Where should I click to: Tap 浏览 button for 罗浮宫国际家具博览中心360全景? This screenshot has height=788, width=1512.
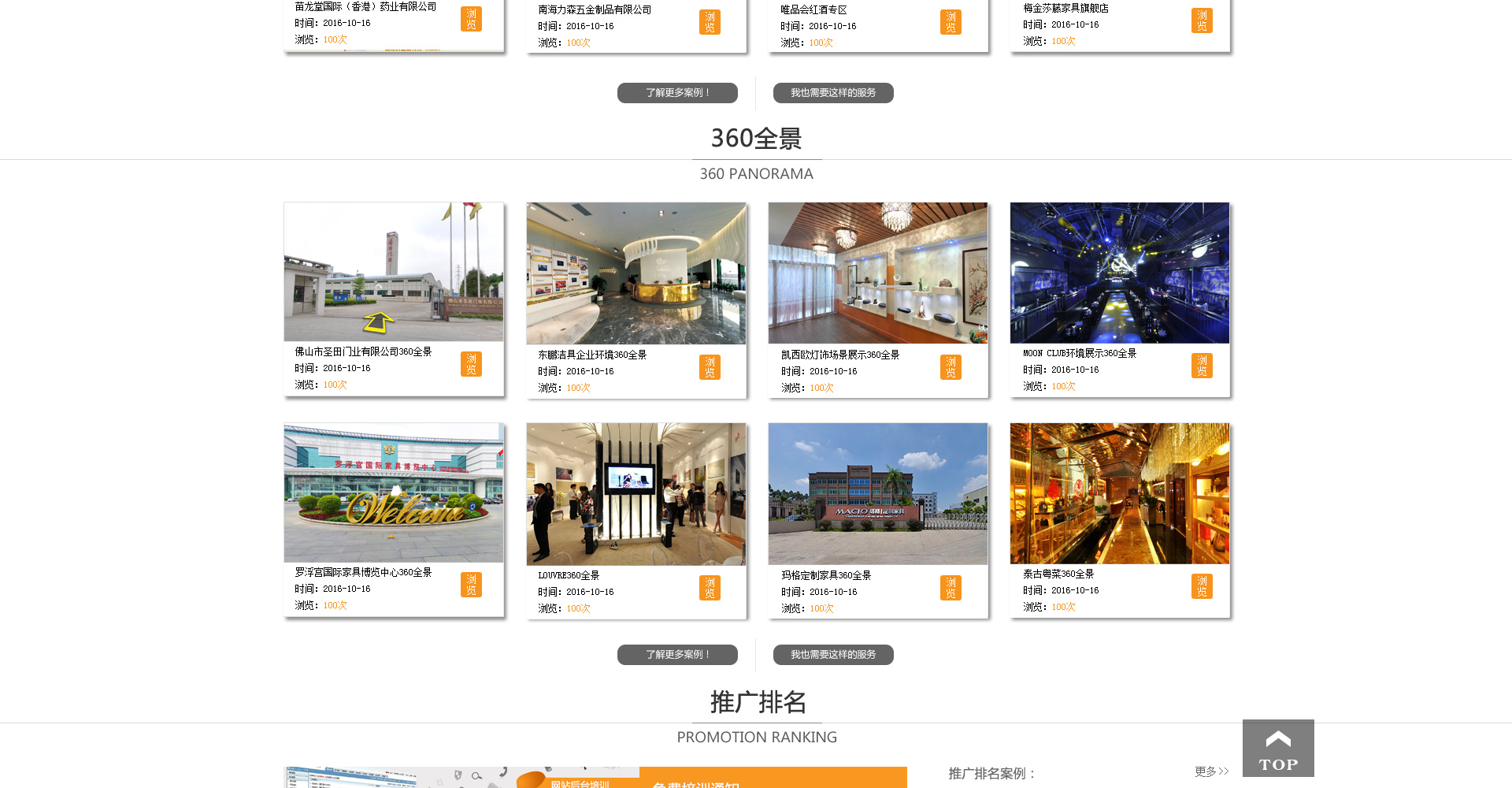(471, 585)
